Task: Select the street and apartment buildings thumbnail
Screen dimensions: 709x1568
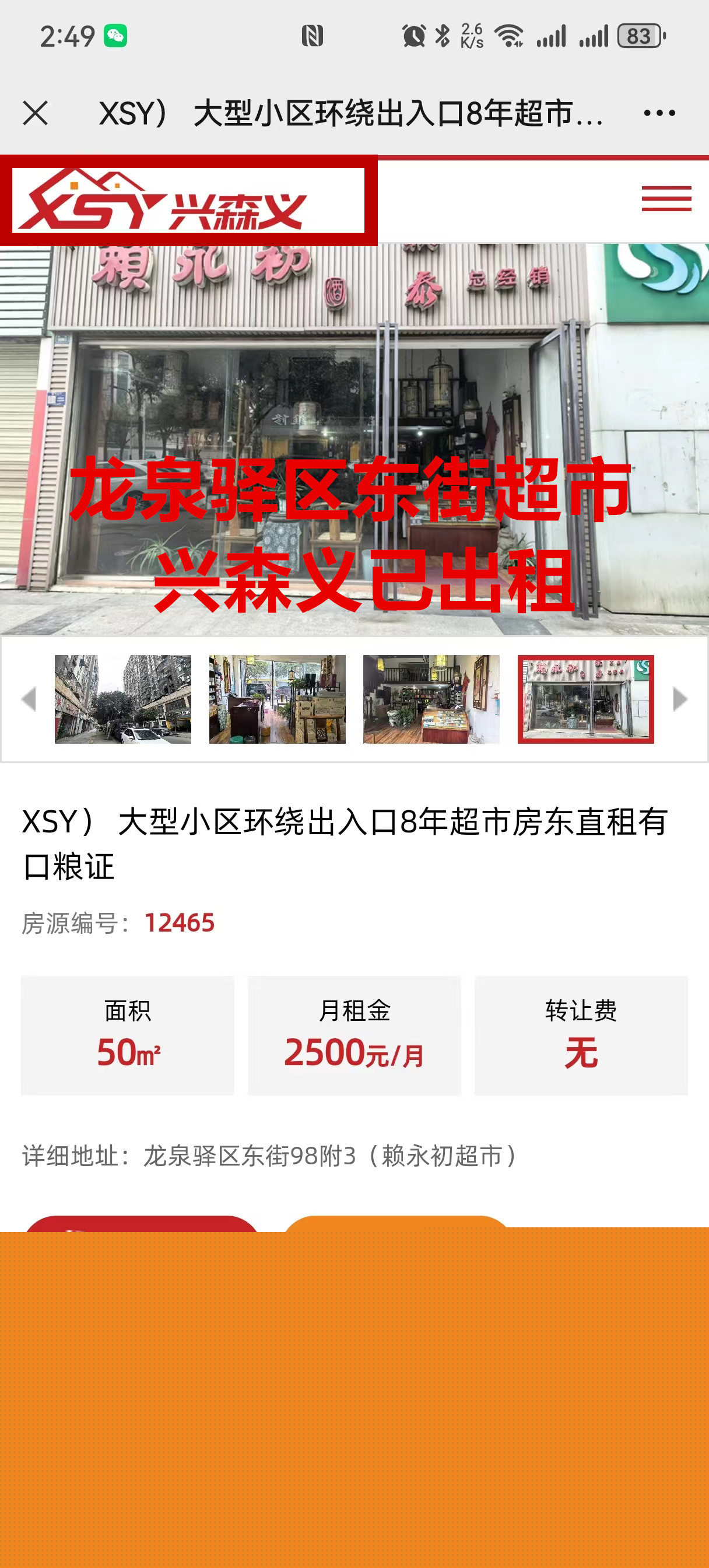Action: (x=123, y=699)
